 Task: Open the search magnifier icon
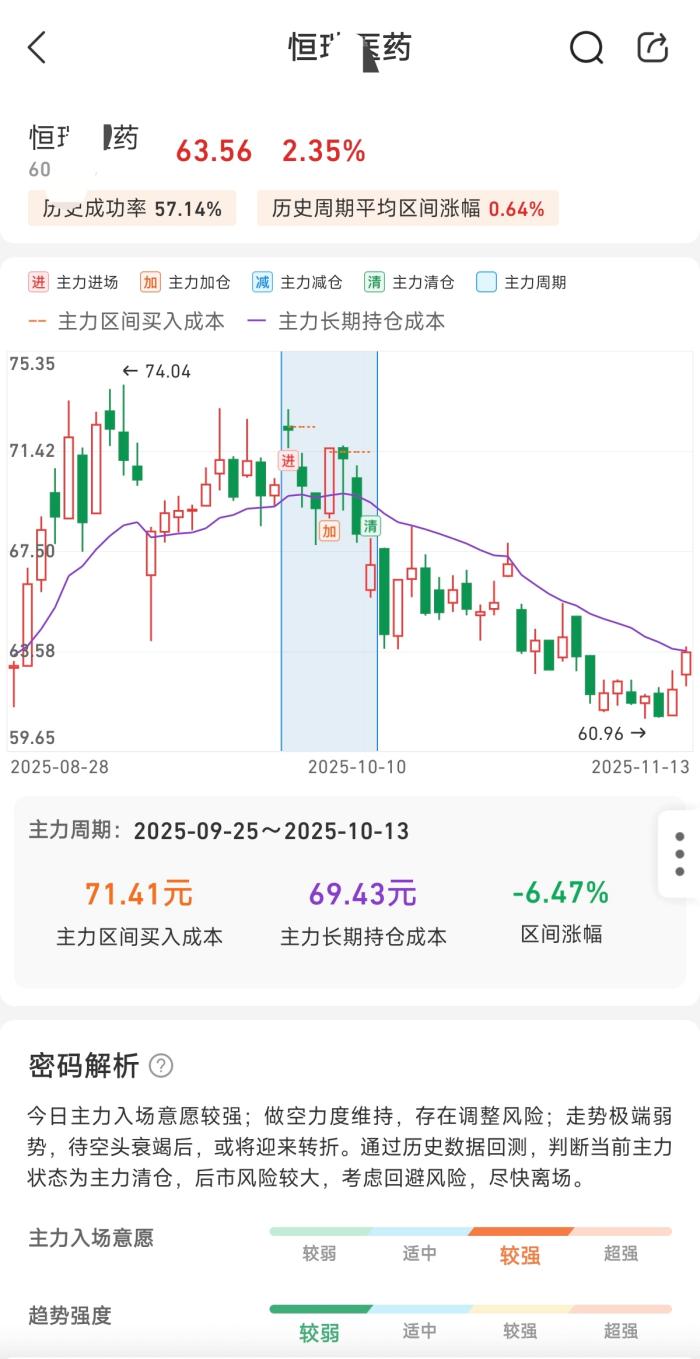pos(586,47)
